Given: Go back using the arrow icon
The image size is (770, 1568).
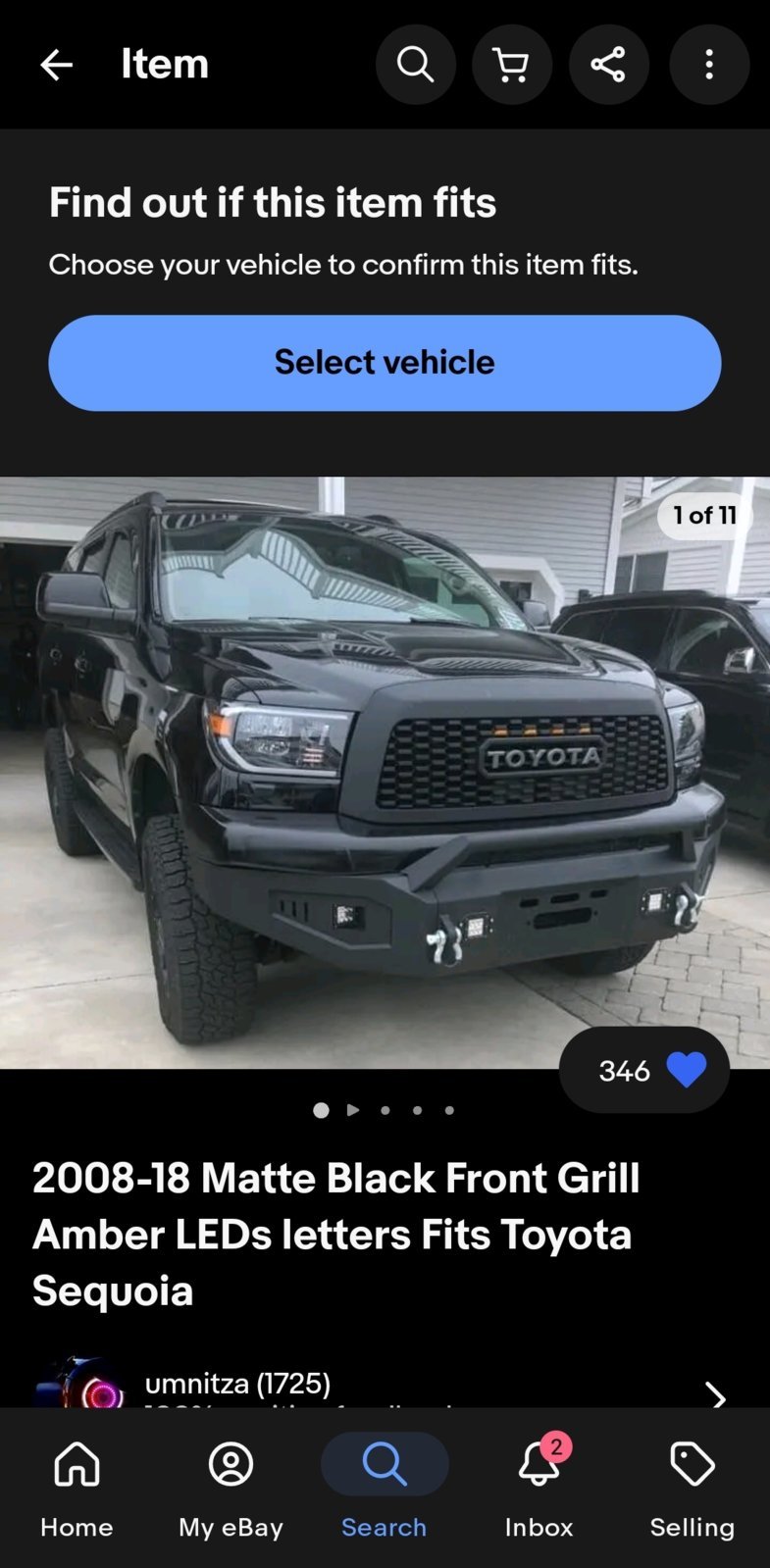Looking at the screenshot, I should (56, 65).
